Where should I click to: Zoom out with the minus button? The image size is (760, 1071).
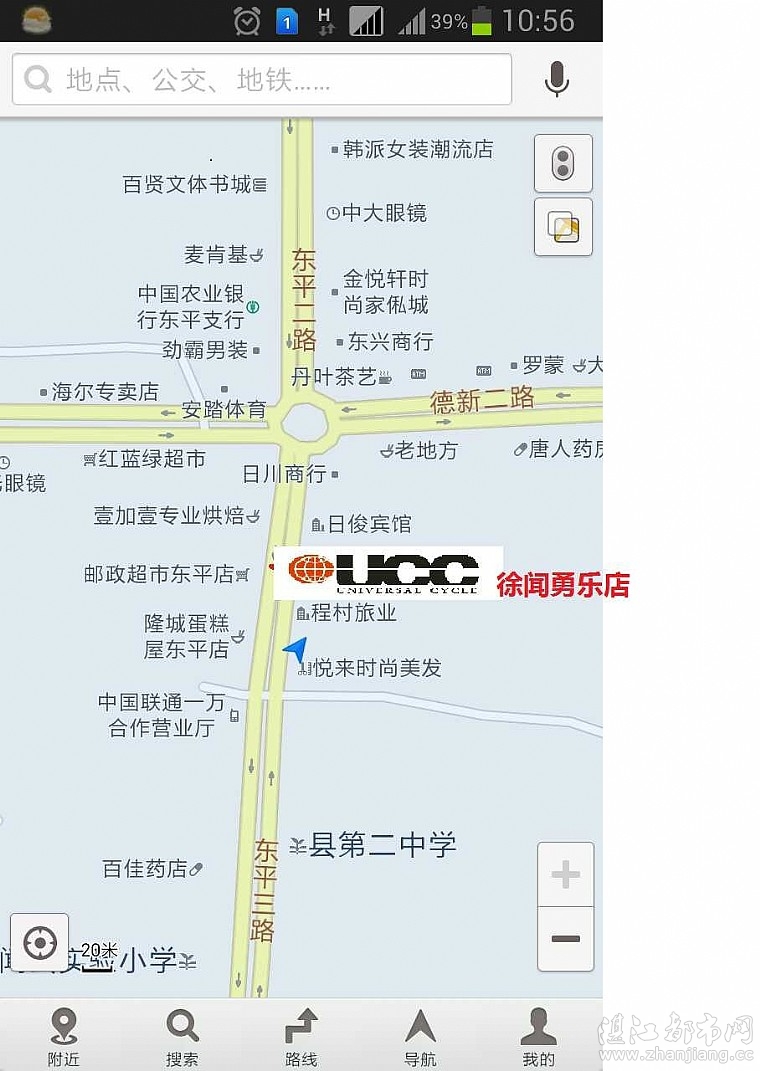pyautogui.click(x=565, y=939)
